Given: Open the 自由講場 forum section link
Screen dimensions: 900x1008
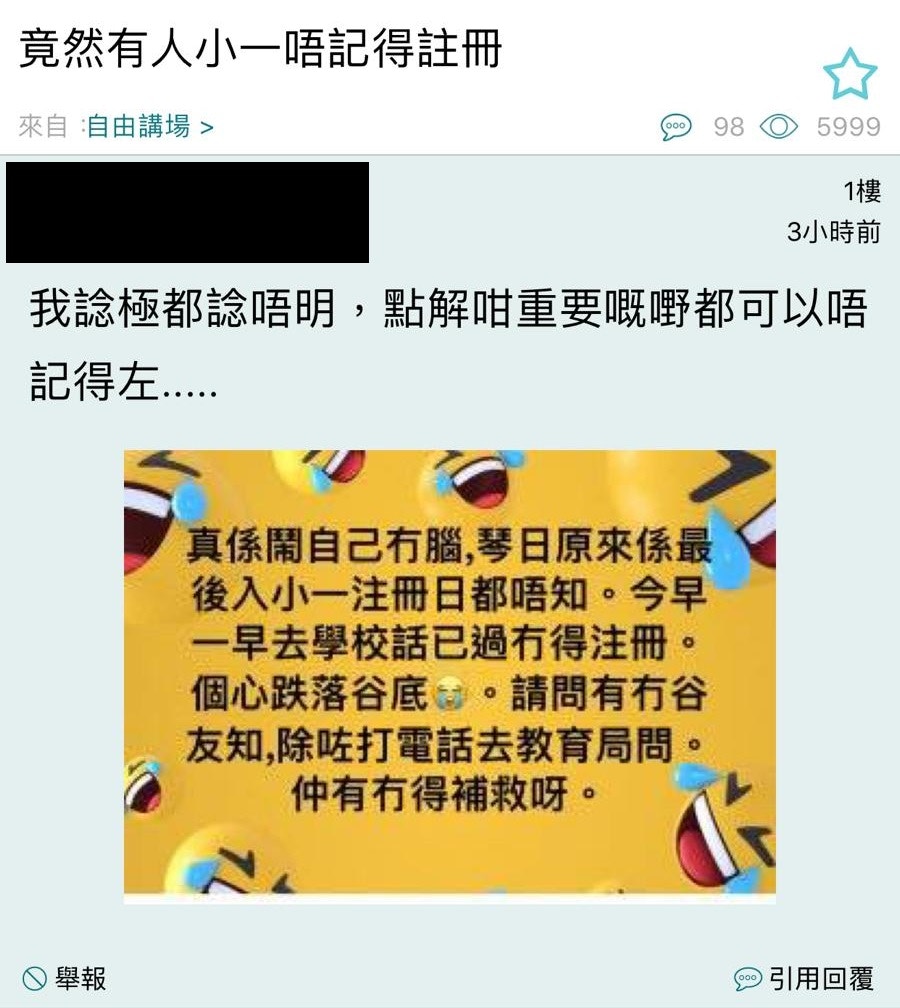Looking at the screenshot, I should [148, 127].
